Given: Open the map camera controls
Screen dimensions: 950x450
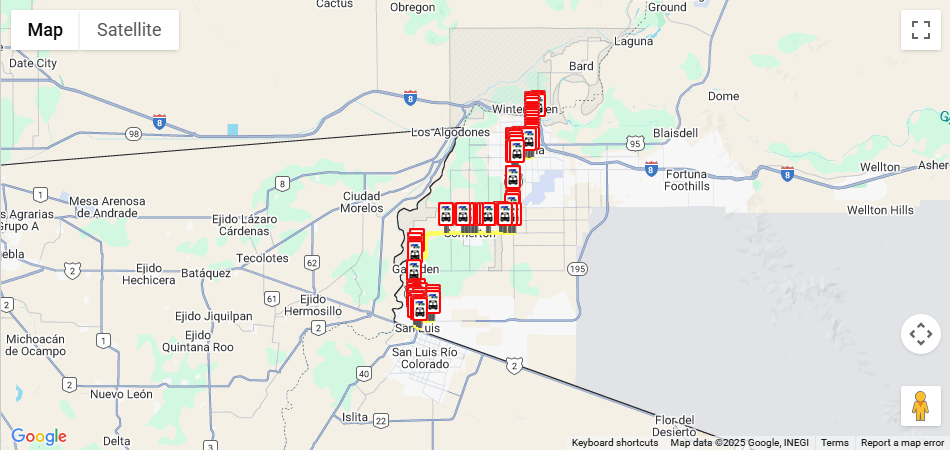Looking at the screenshot, I should [x=920, y=333].
